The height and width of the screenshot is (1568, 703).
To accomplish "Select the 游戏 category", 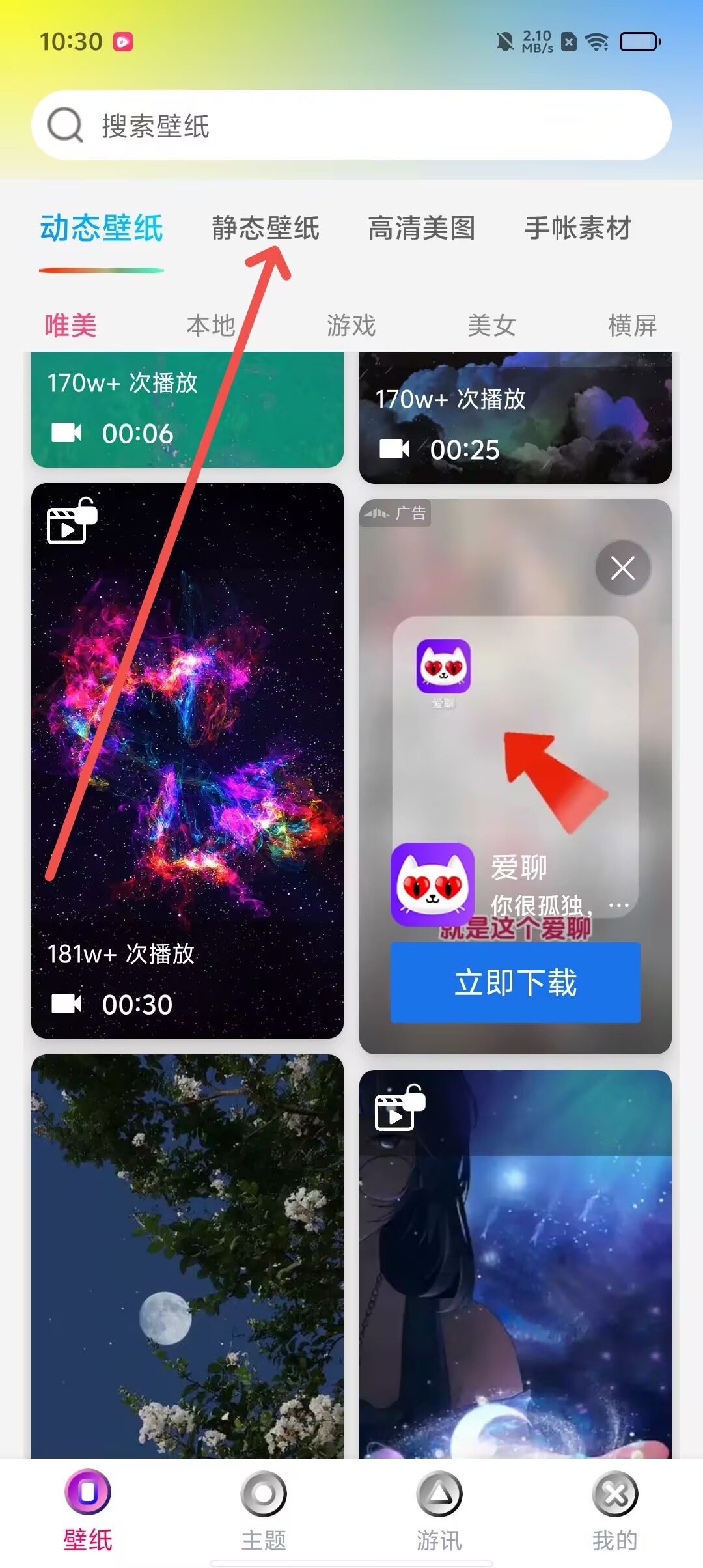I will 351,325.
